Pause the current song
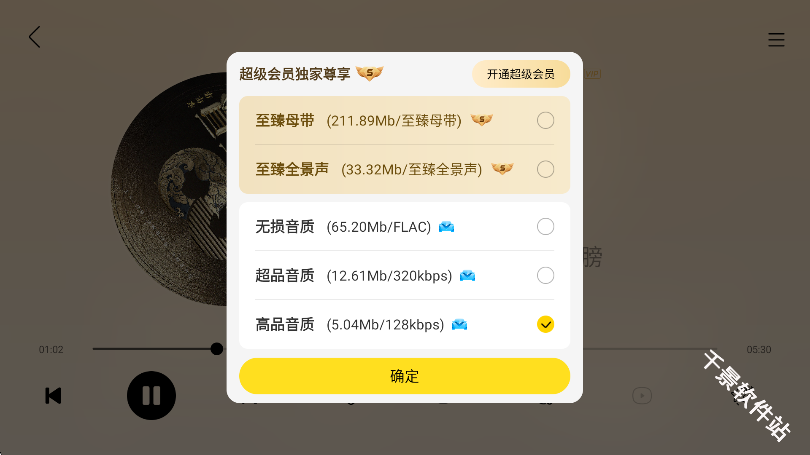 click(x=151, y=395)
